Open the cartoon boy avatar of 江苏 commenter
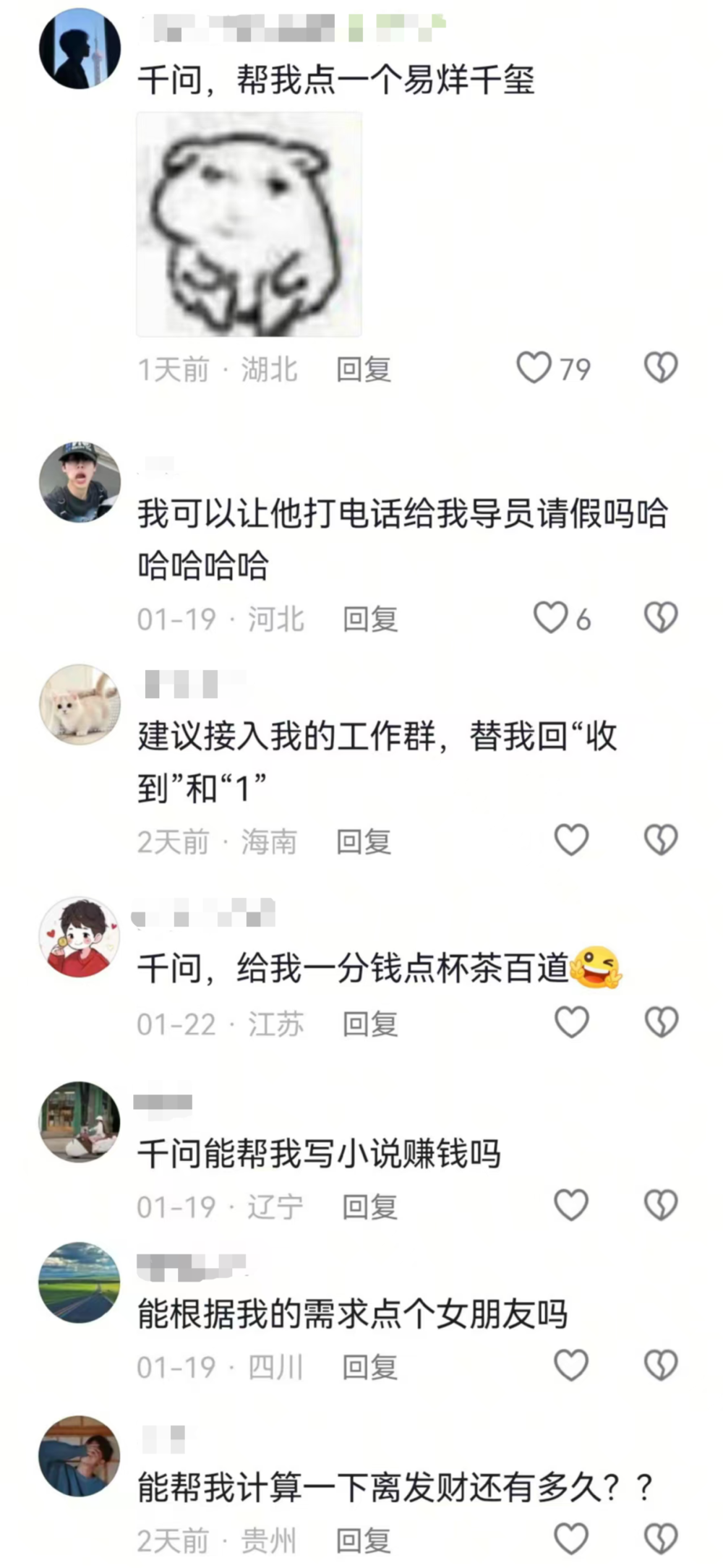 (80, 938)
